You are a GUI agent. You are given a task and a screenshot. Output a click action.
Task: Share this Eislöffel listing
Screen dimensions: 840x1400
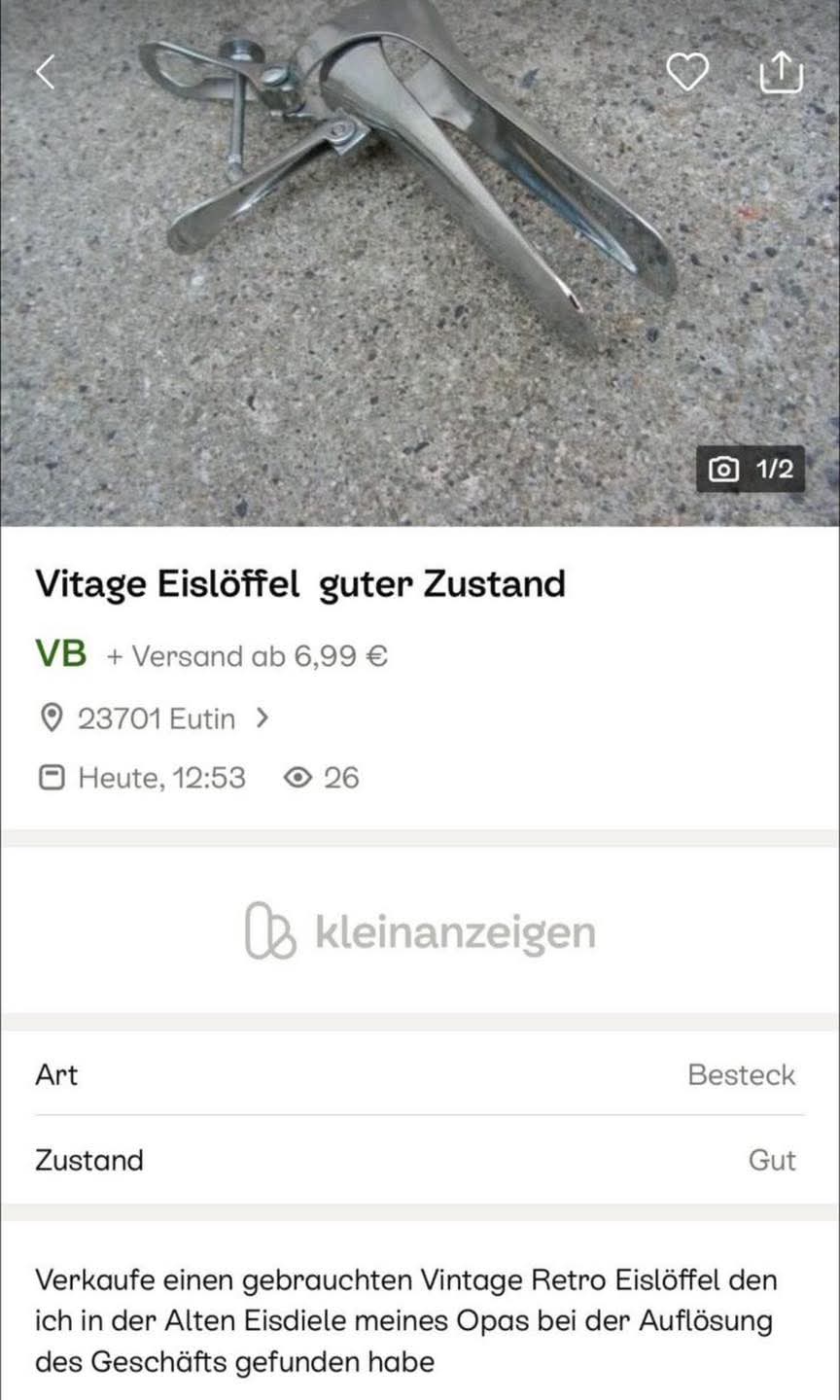(x=781, y=72)
